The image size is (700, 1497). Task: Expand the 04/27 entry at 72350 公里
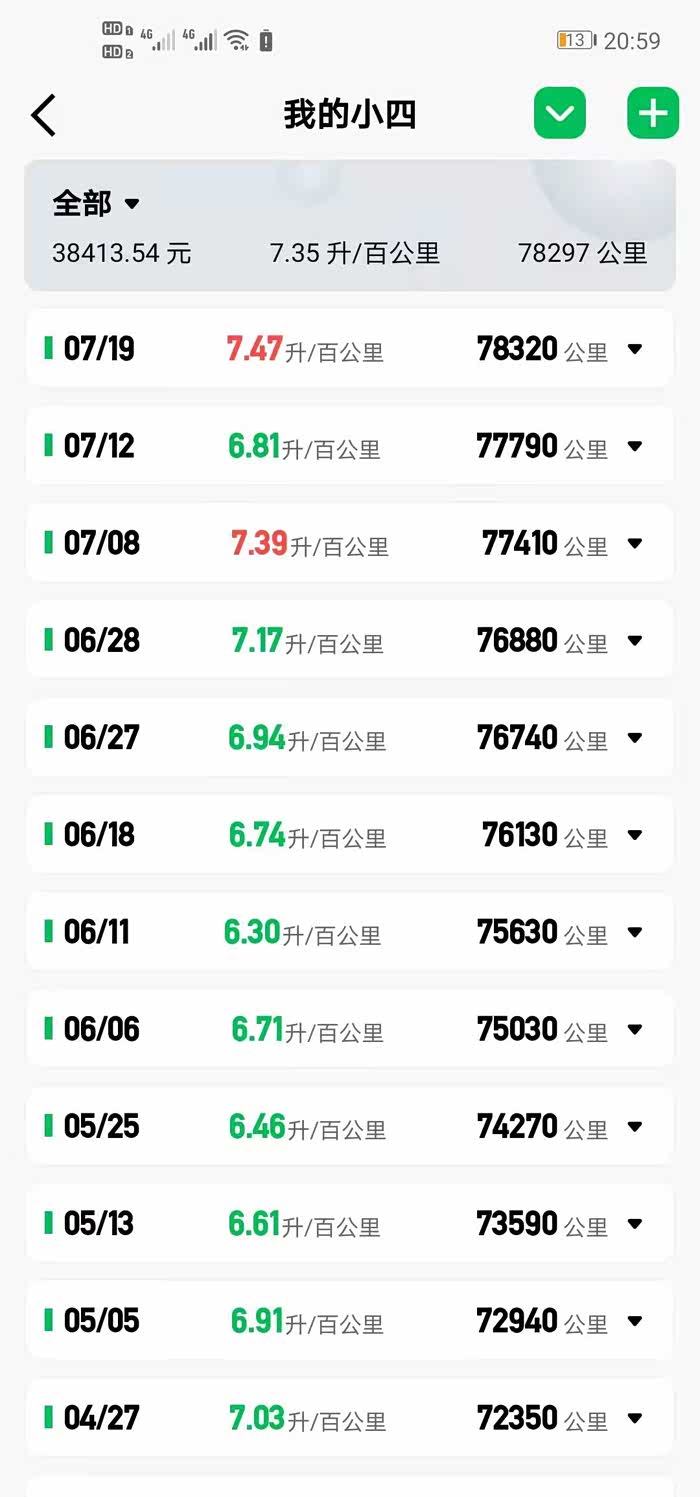pos(634,1418)
